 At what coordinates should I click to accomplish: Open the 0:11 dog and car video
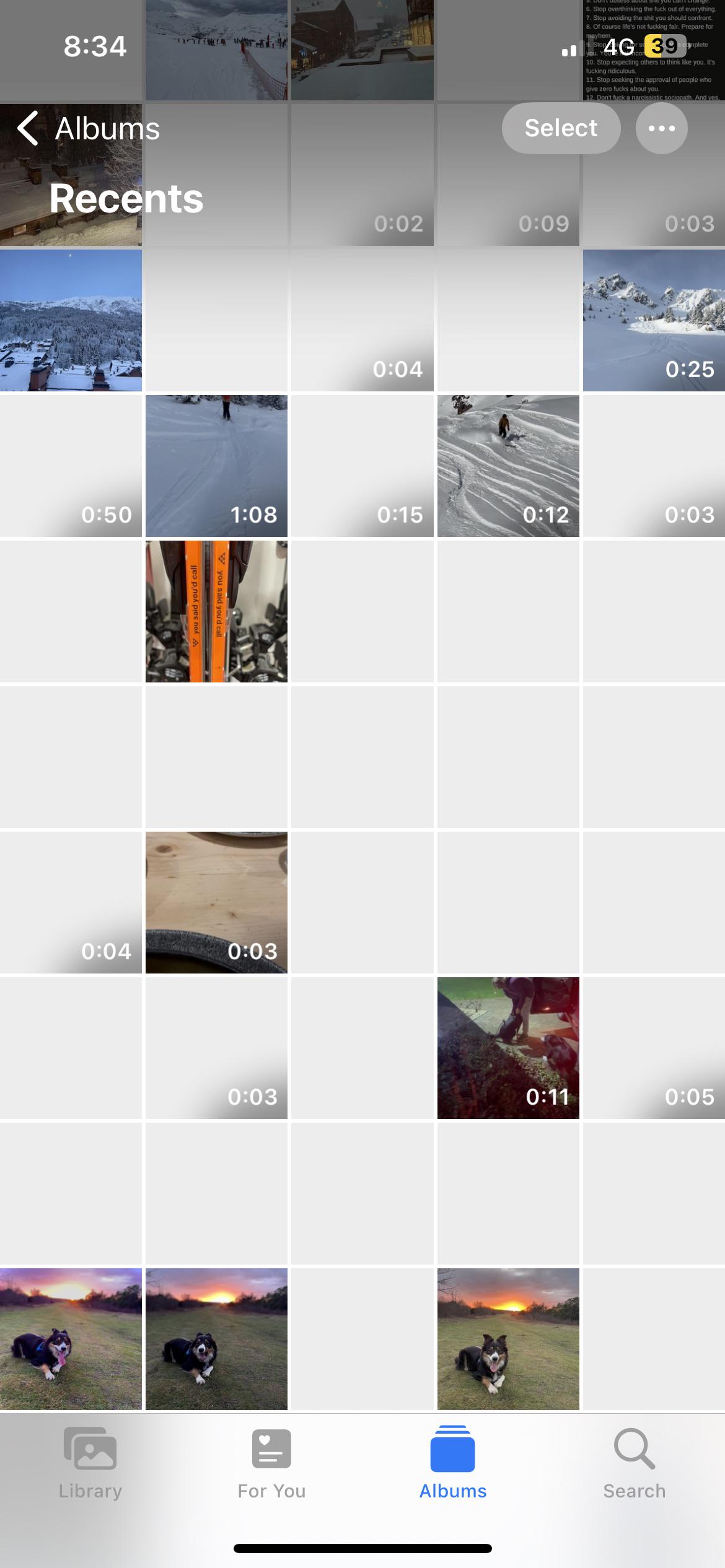tap(508, 1048)
